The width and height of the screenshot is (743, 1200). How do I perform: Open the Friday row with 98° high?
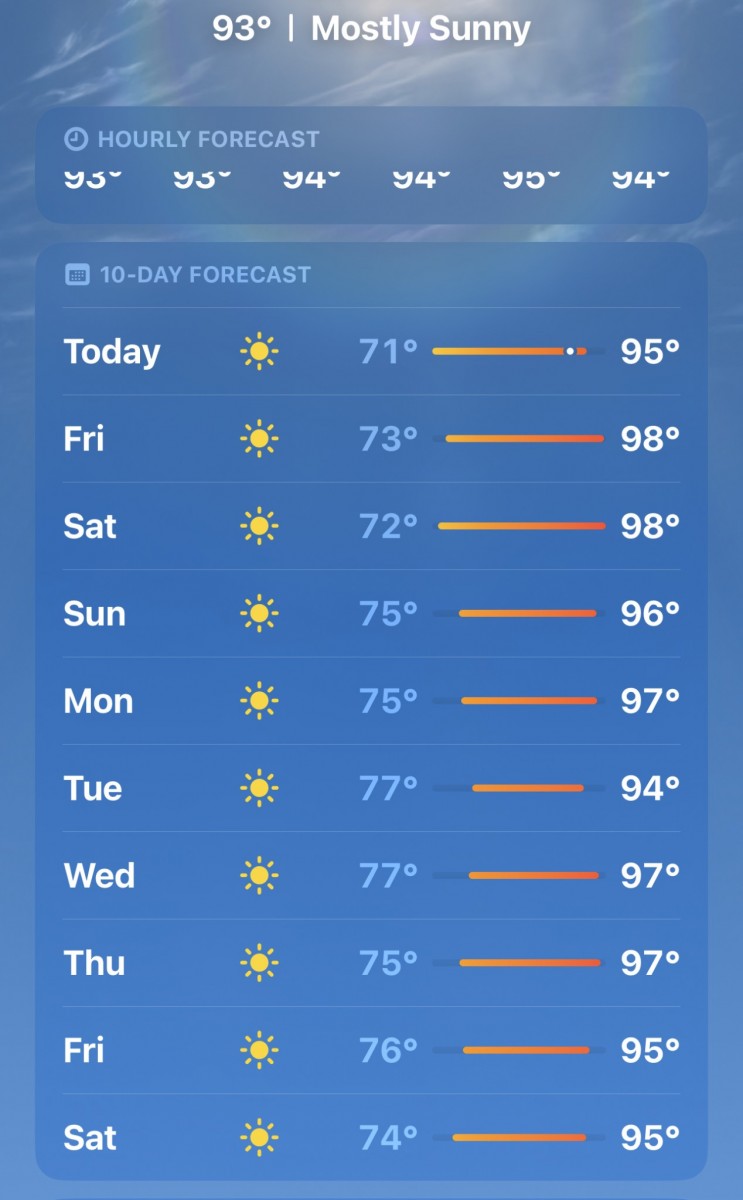click(371, 439)
